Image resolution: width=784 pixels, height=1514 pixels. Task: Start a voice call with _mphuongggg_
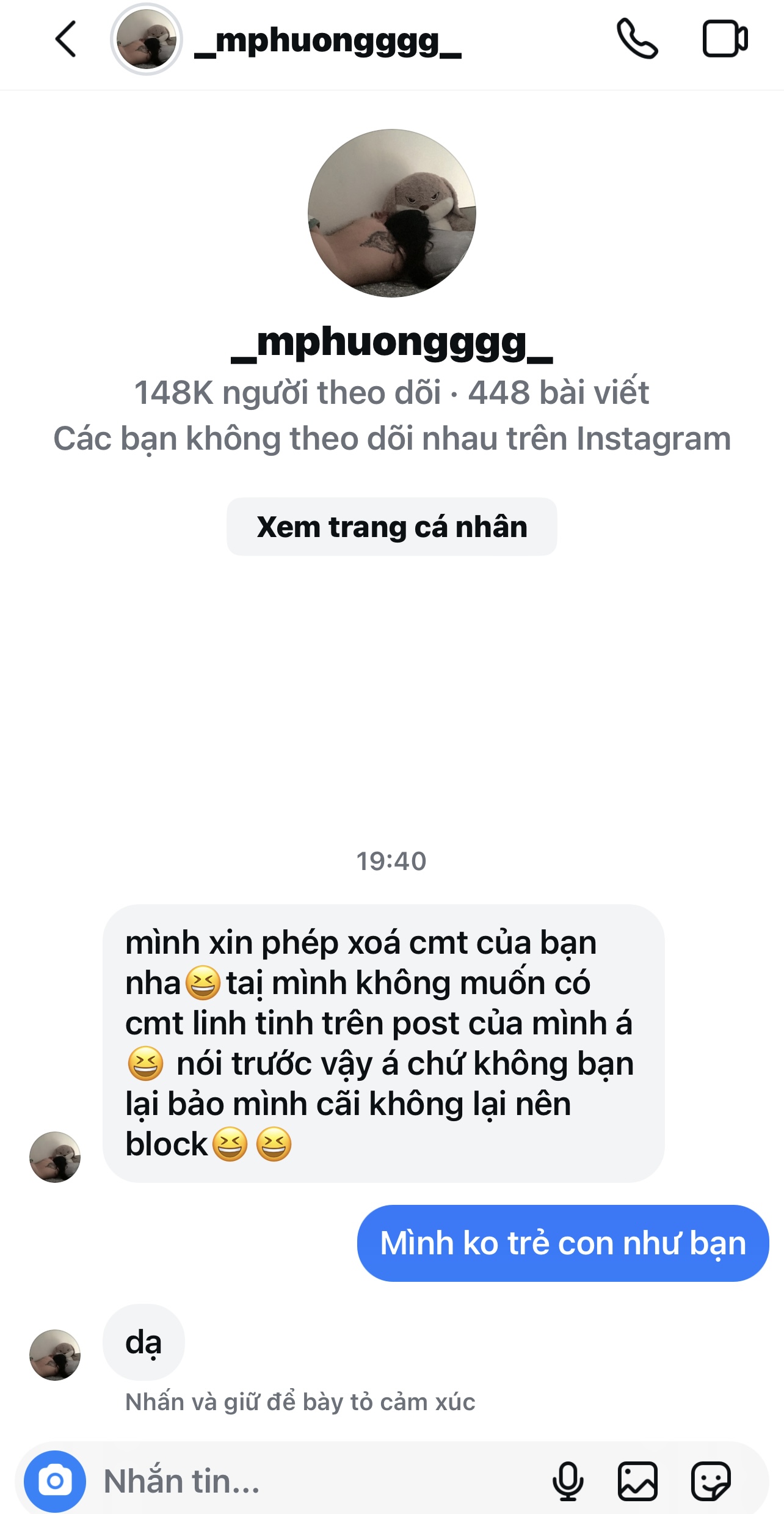(x=637, y=39)
